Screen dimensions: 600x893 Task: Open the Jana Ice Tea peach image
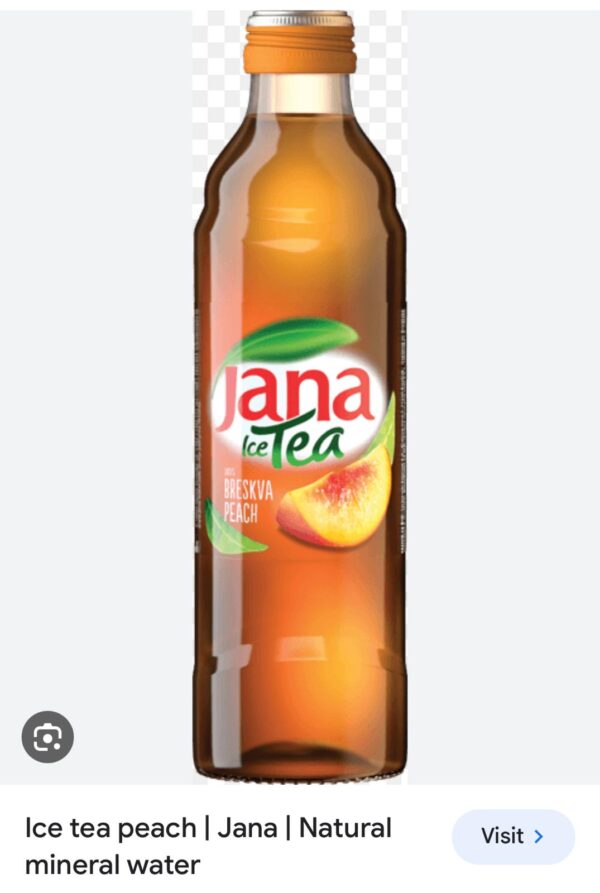tap(300, 400)
